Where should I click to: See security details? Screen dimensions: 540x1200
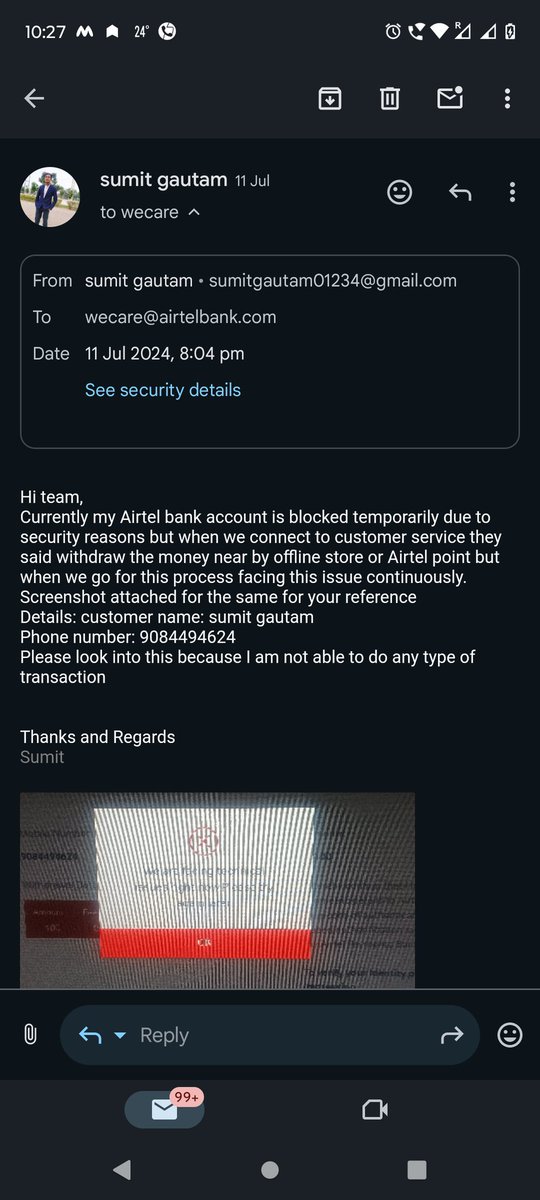point(163,390)
